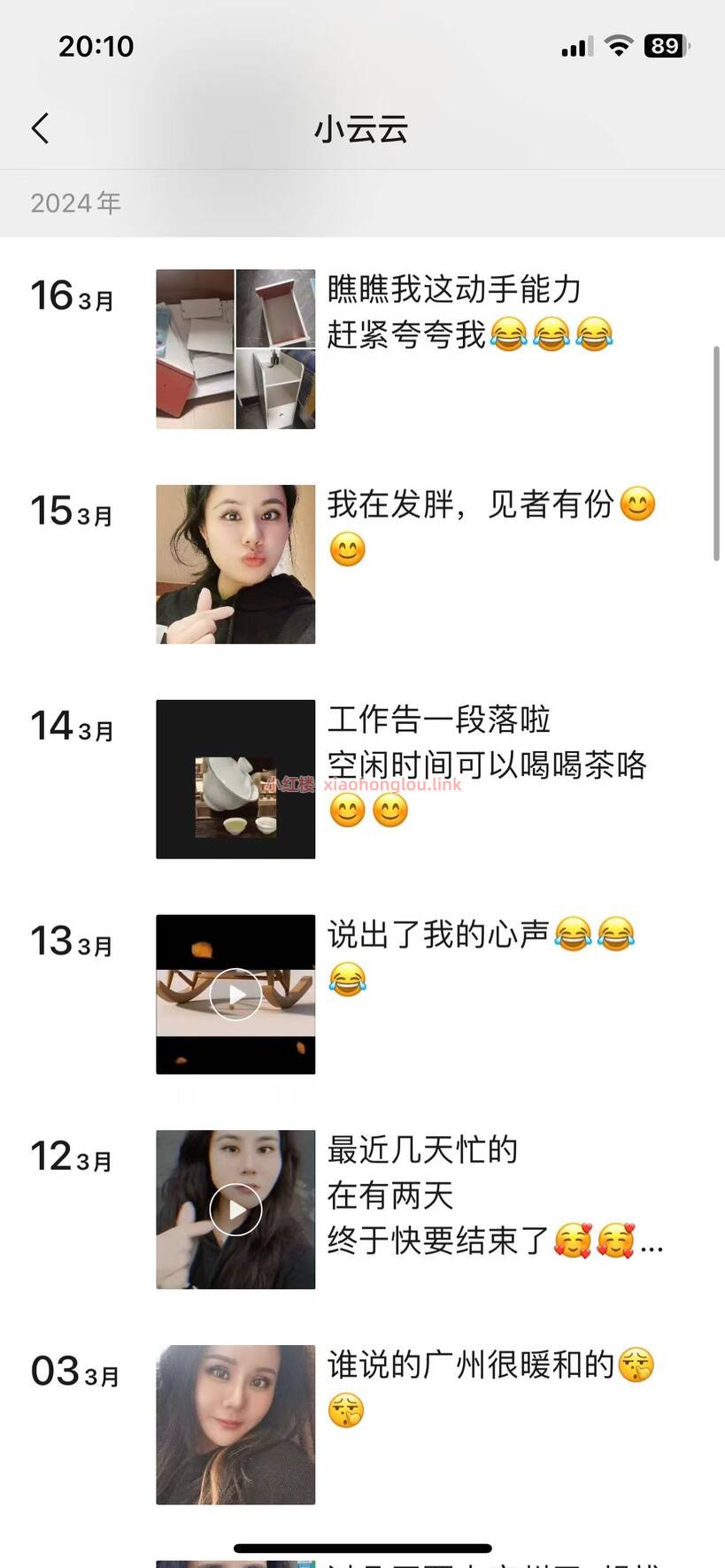Play the March 12 video post
Viewport: 725px width, 1568px height.
click(235, 1210)
